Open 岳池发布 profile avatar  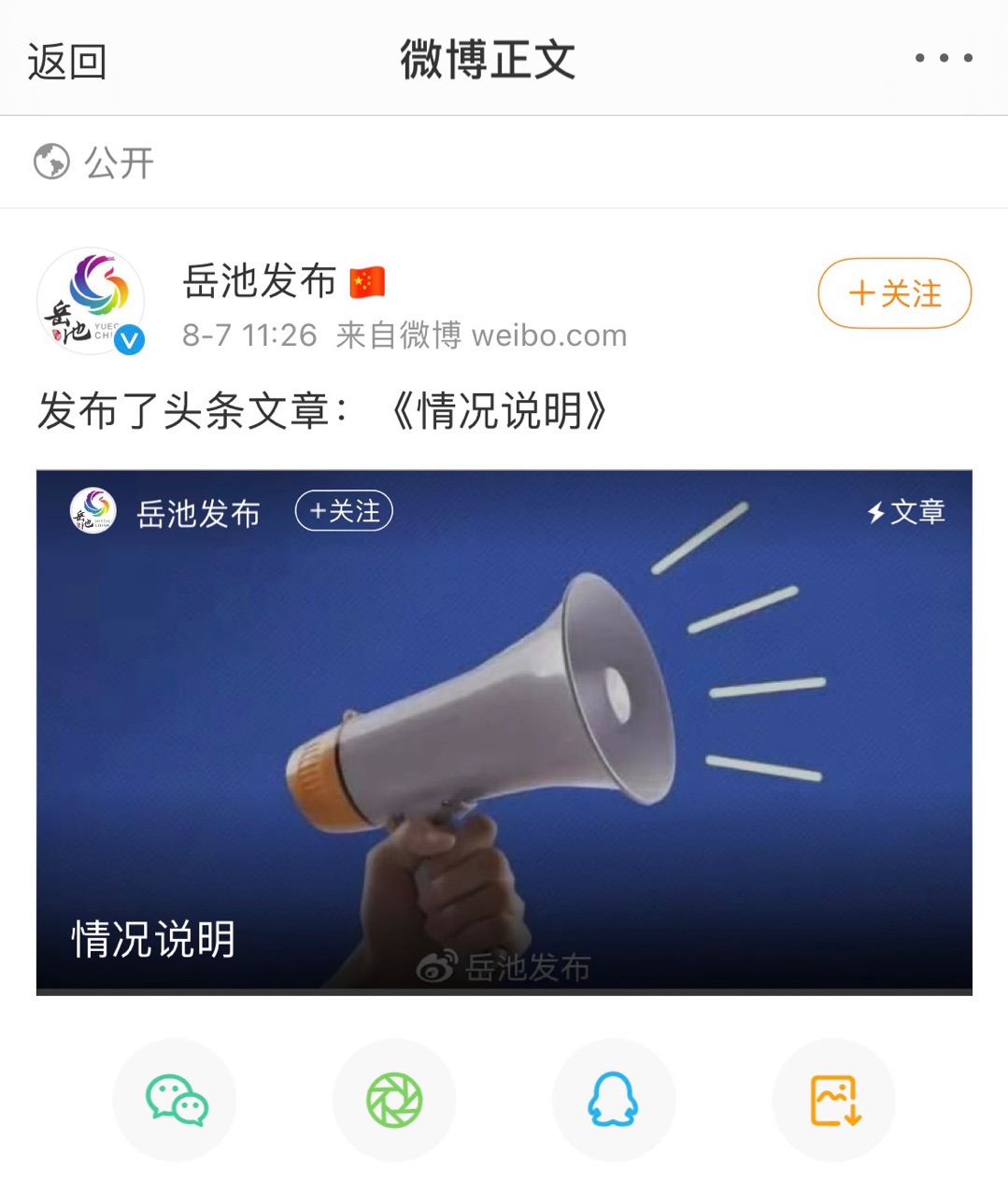pyautogui.click(x=91, y=301)
